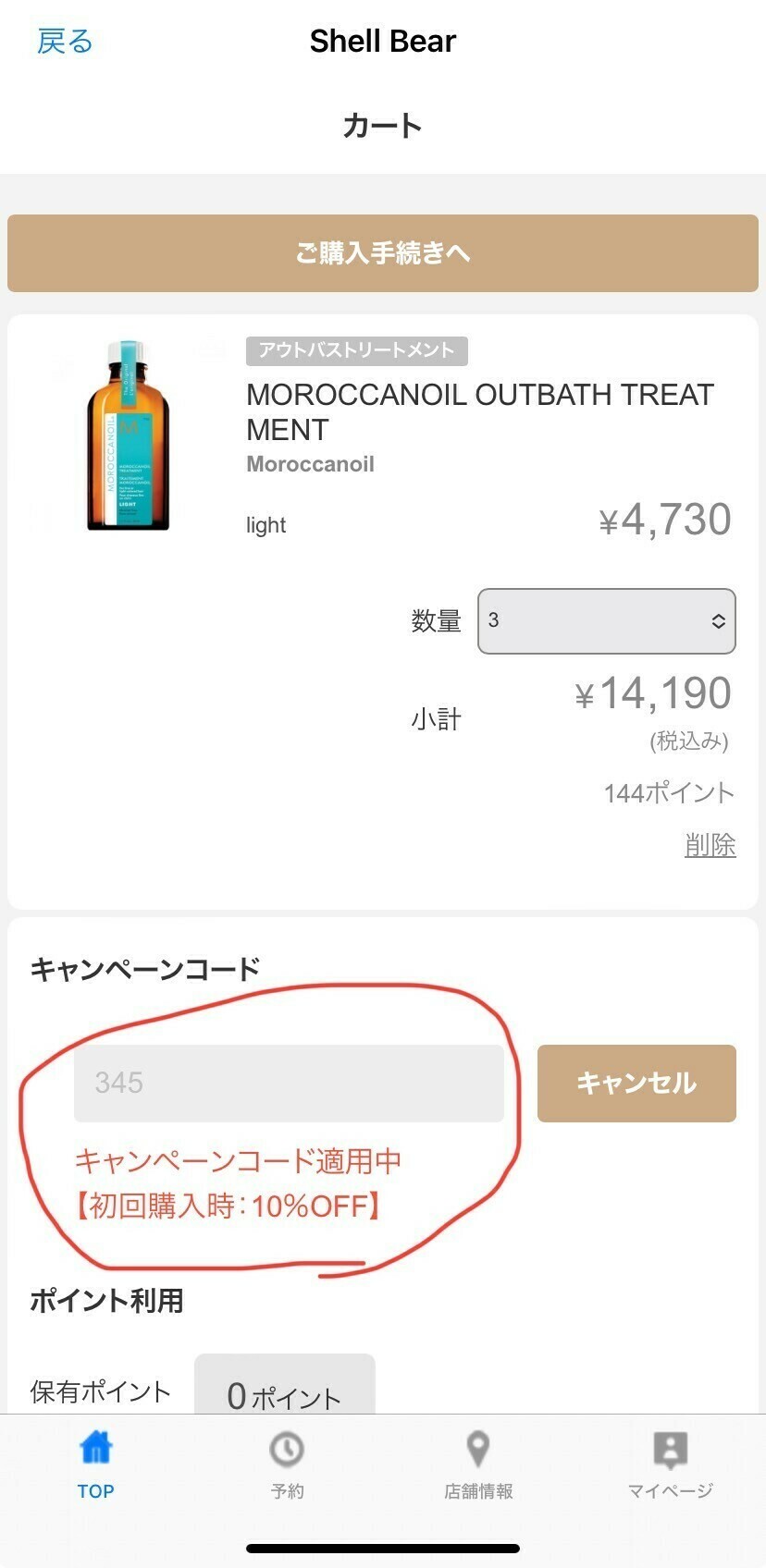Proceed with ご購入手続きへ button
766x1568 pixels.
click(383, 253)
